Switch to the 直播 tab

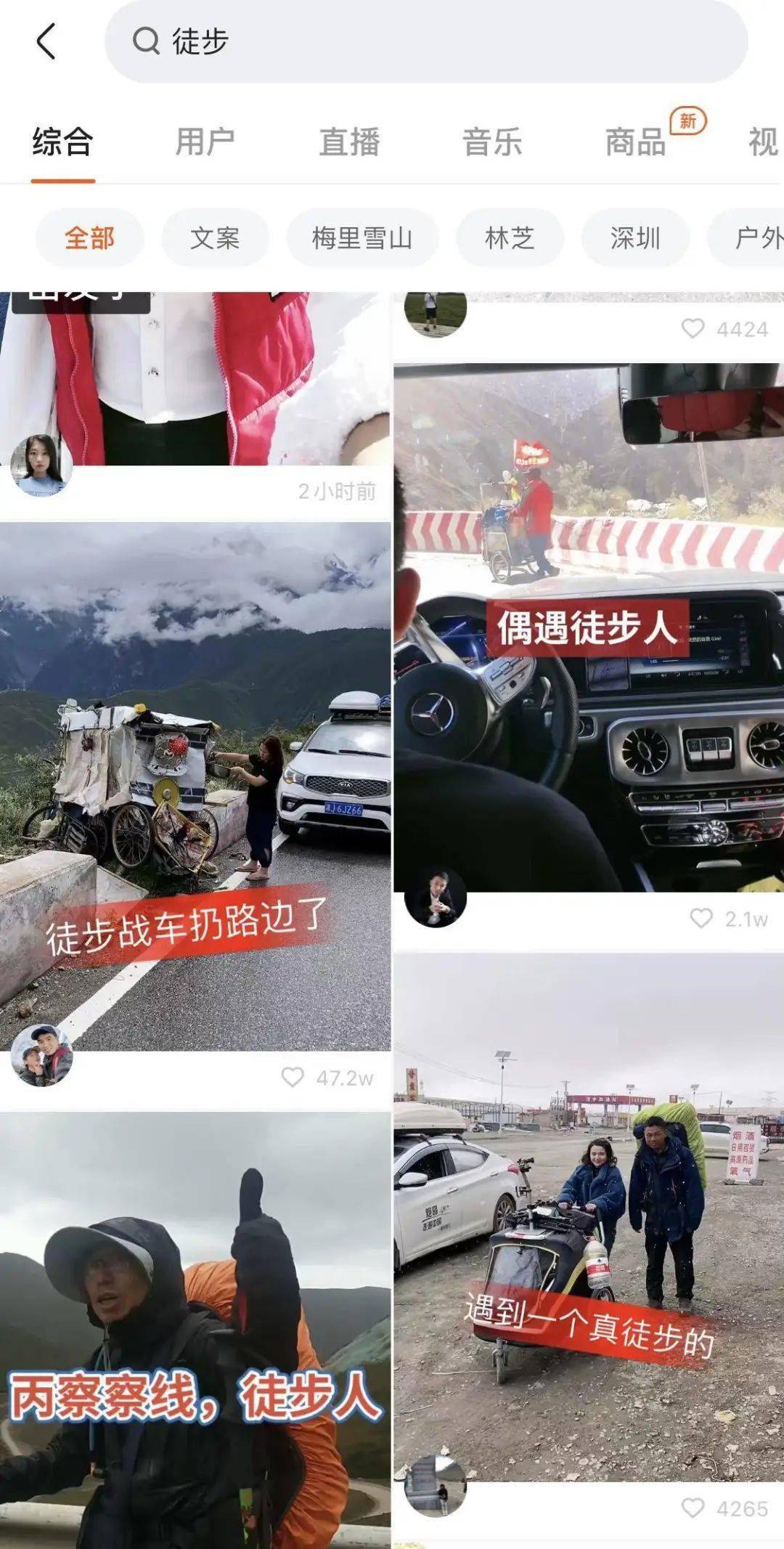349,142
